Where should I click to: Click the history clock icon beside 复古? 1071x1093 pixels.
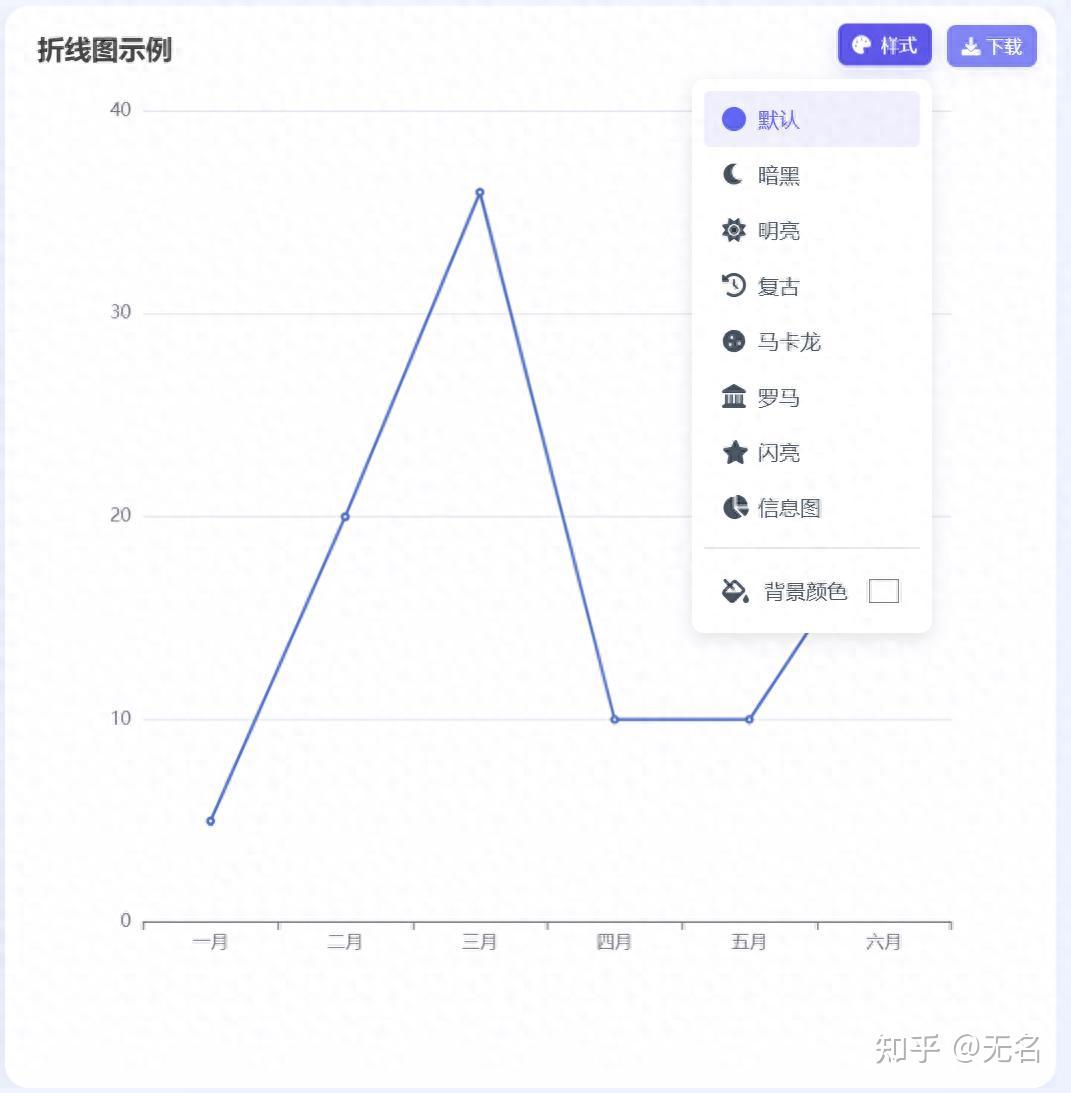[x=733, y=285]
